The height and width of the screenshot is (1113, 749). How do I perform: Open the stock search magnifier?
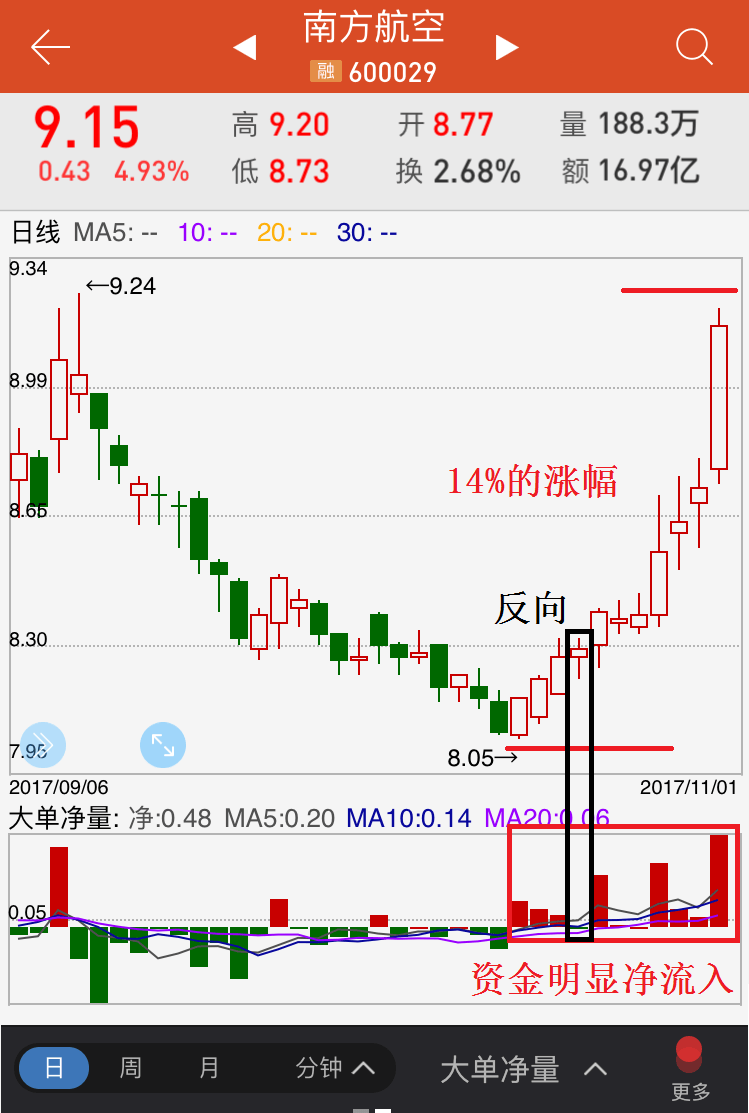[693, 46]
